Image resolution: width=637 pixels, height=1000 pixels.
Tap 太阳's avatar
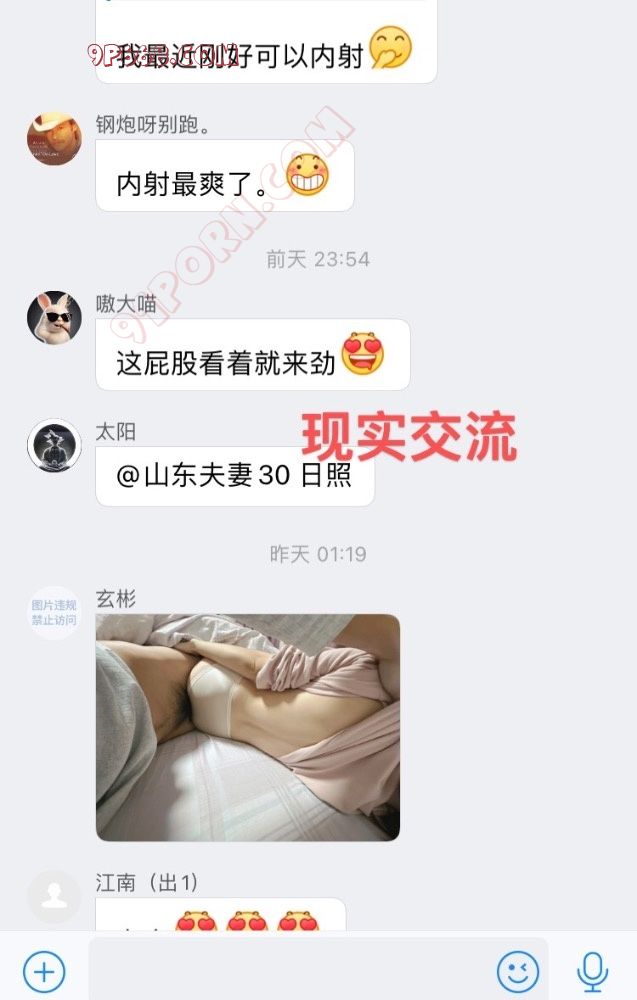click(x=54, y=446)
